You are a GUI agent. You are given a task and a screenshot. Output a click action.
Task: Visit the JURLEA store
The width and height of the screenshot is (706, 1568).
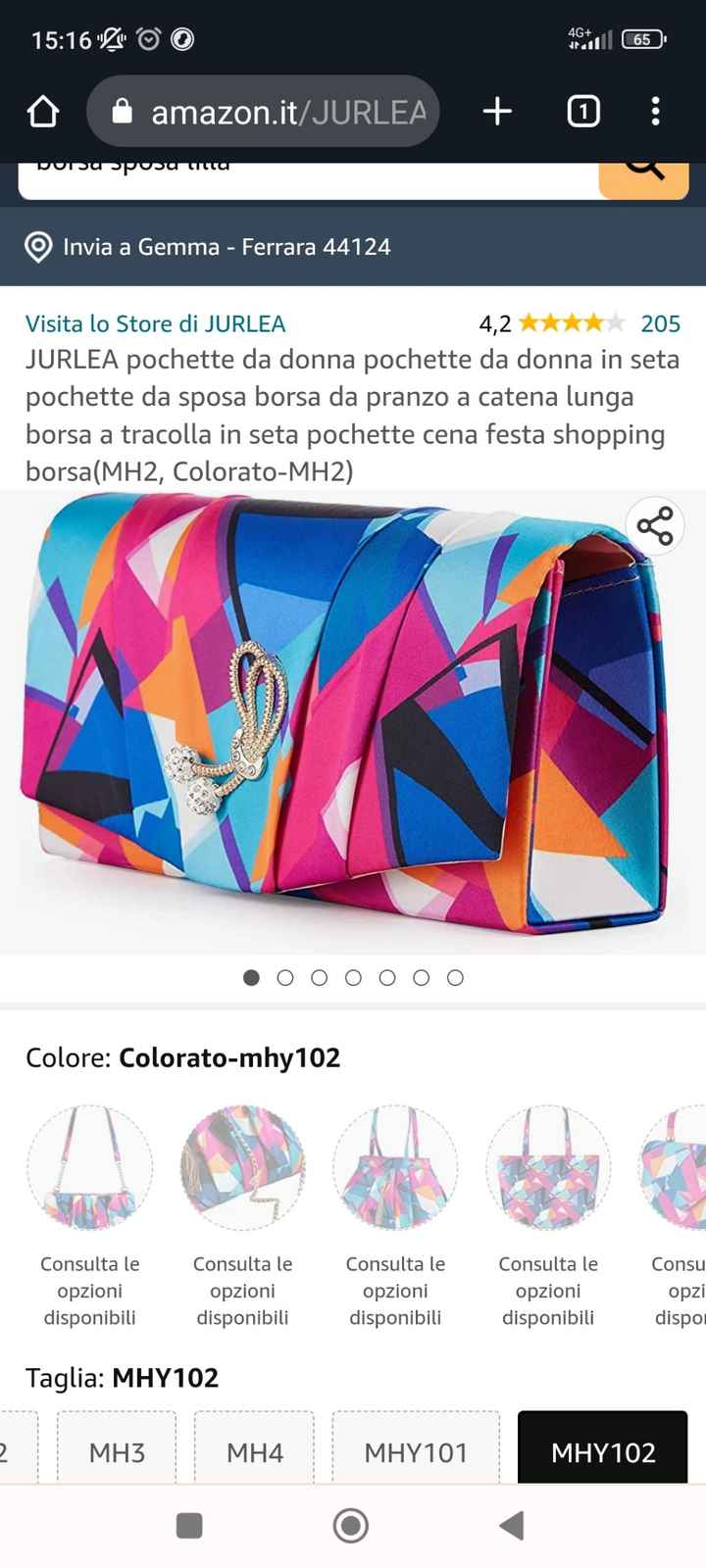click(155, 323)
